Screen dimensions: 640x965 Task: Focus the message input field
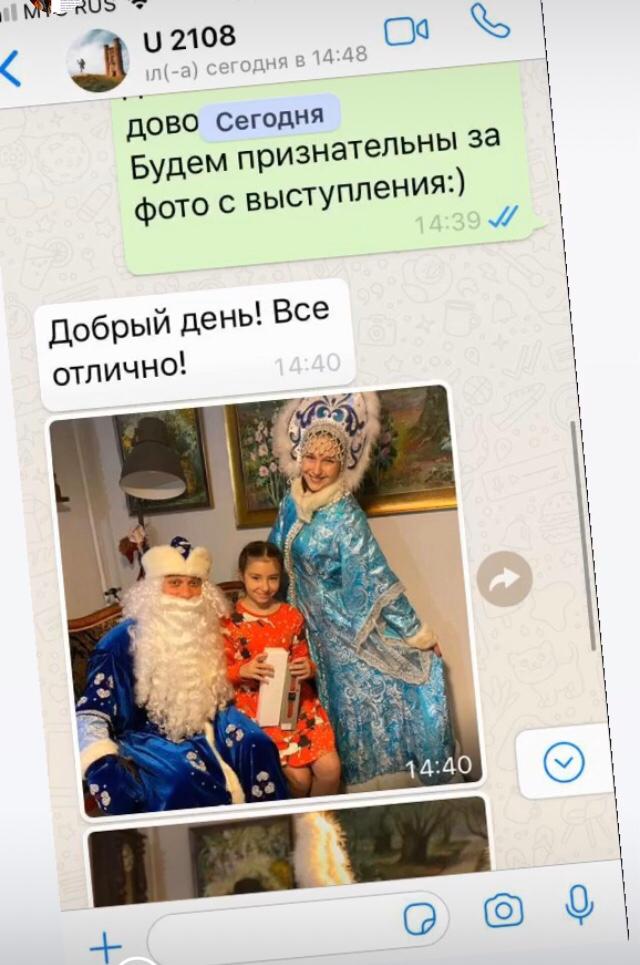click(x=270, y=930)
